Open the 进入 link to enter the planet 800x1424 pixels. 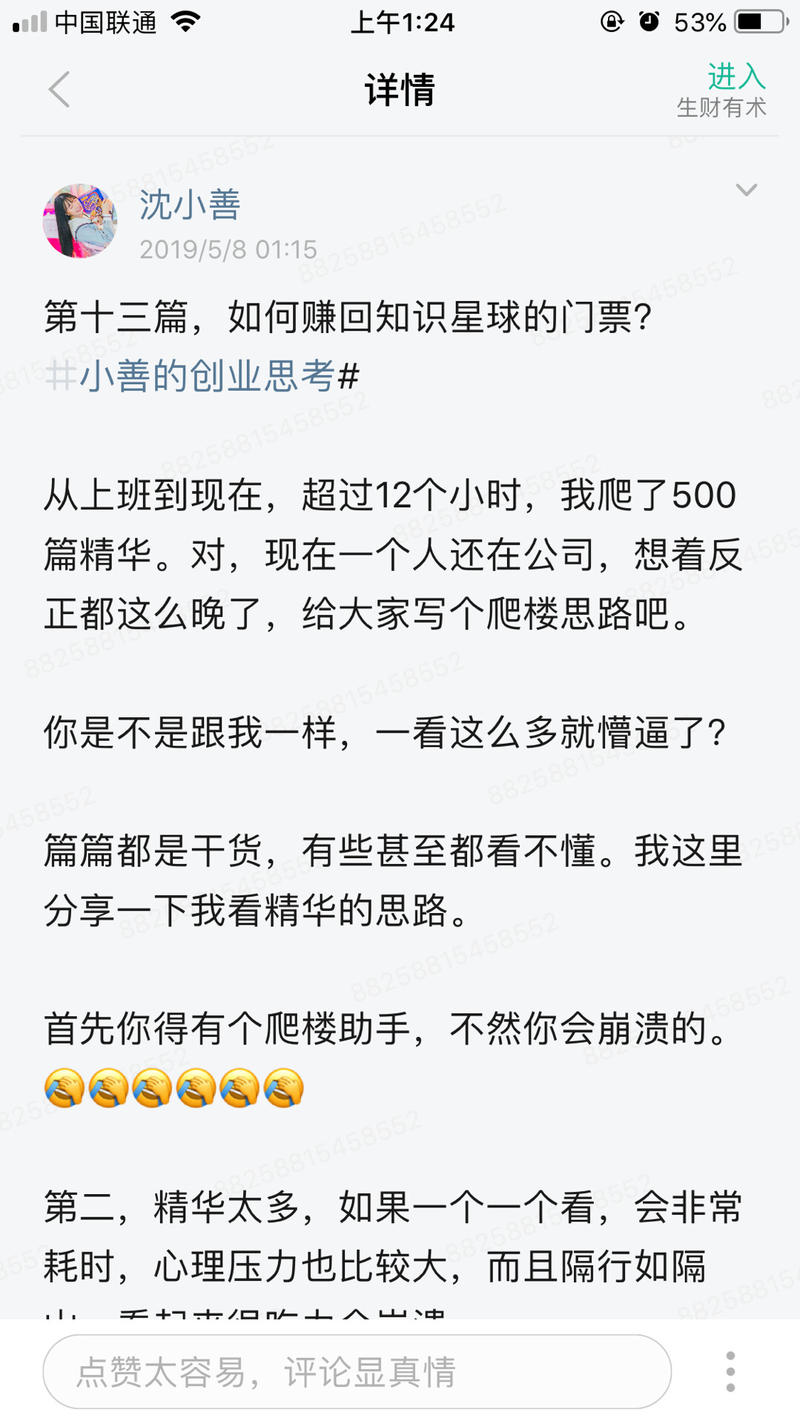[x=736, y=76]
